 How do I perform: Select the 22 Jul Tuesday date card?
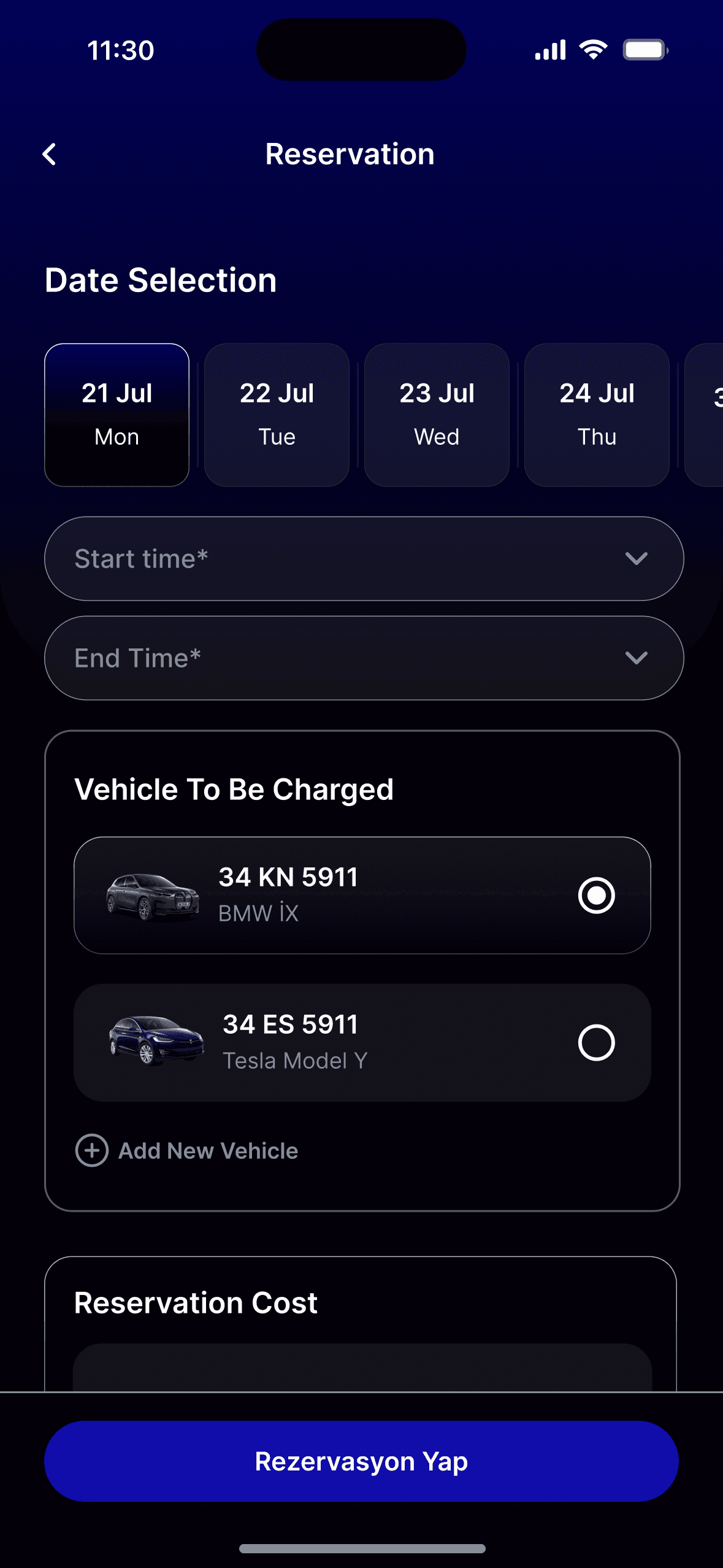276,414
